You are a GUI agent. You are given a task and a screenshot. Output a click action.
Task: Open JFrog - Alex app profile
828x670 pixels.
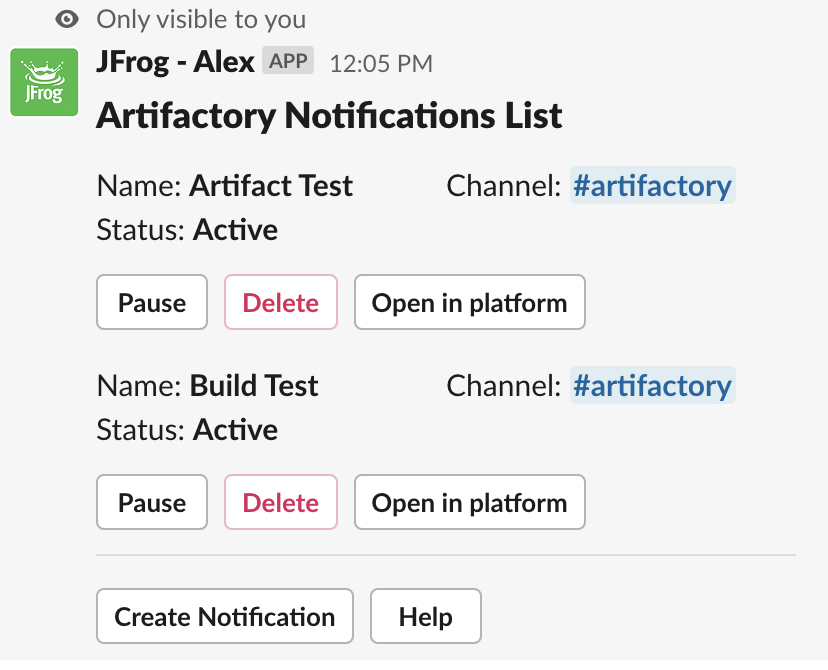(x=175, y=61)
